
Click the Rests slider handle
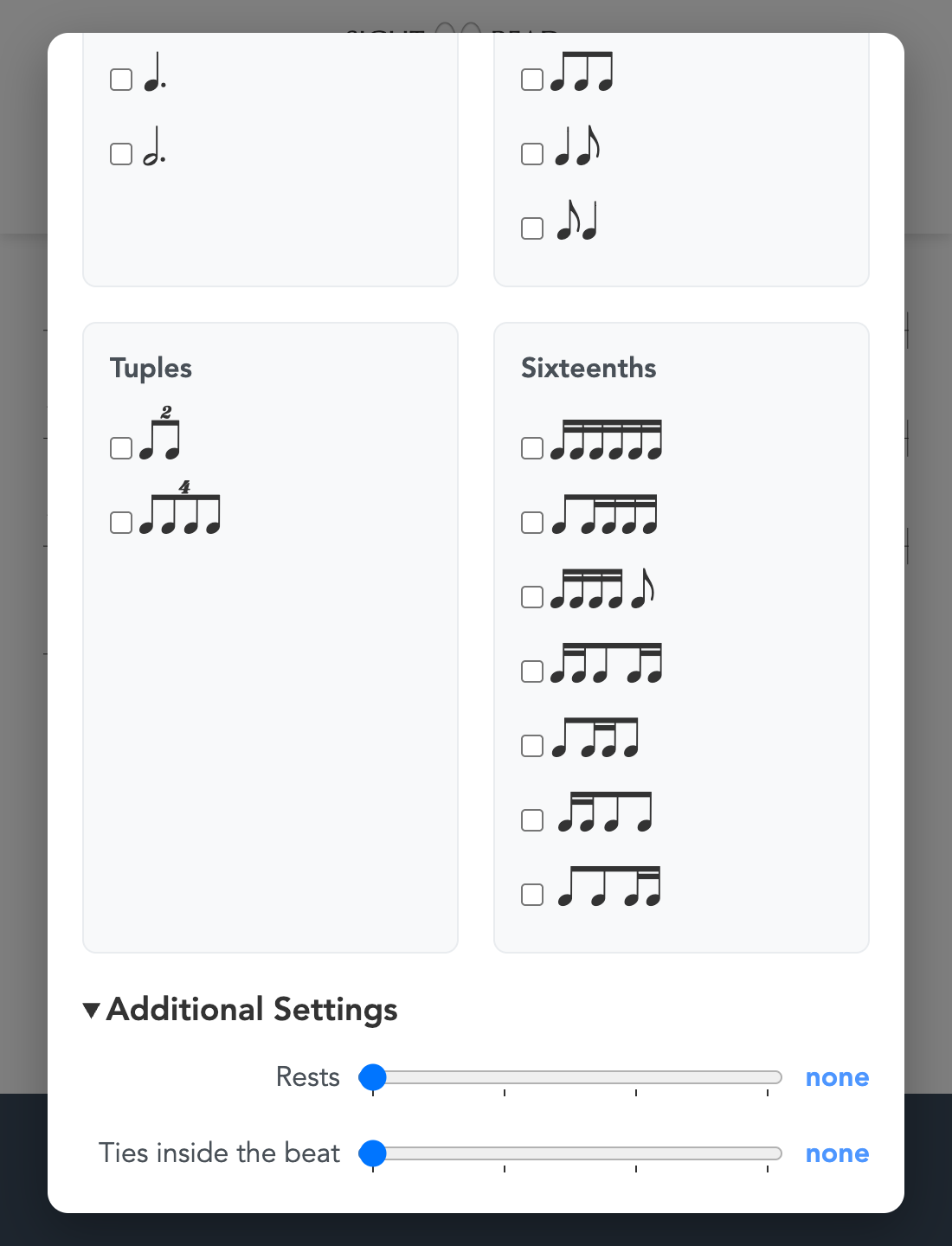click(374, 1076)
